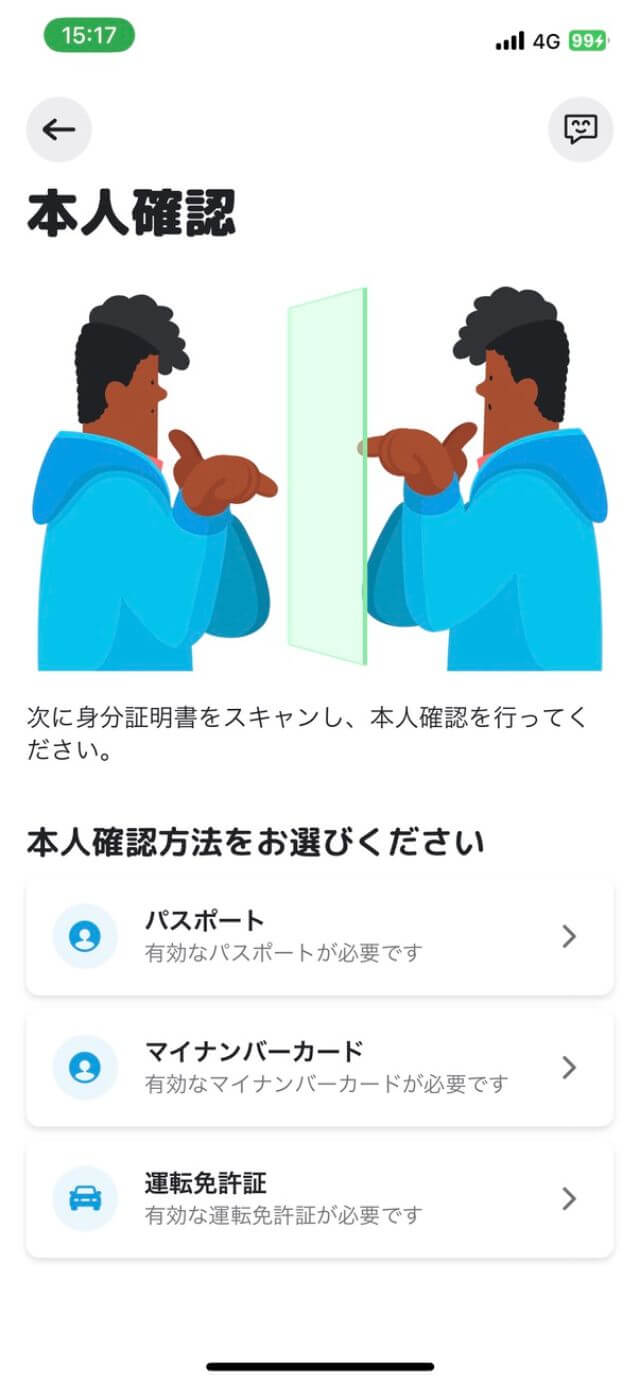Select パスポート as the verification method
The height and width of the screenshot is (1384, 640).
click(x=319, y=936)
